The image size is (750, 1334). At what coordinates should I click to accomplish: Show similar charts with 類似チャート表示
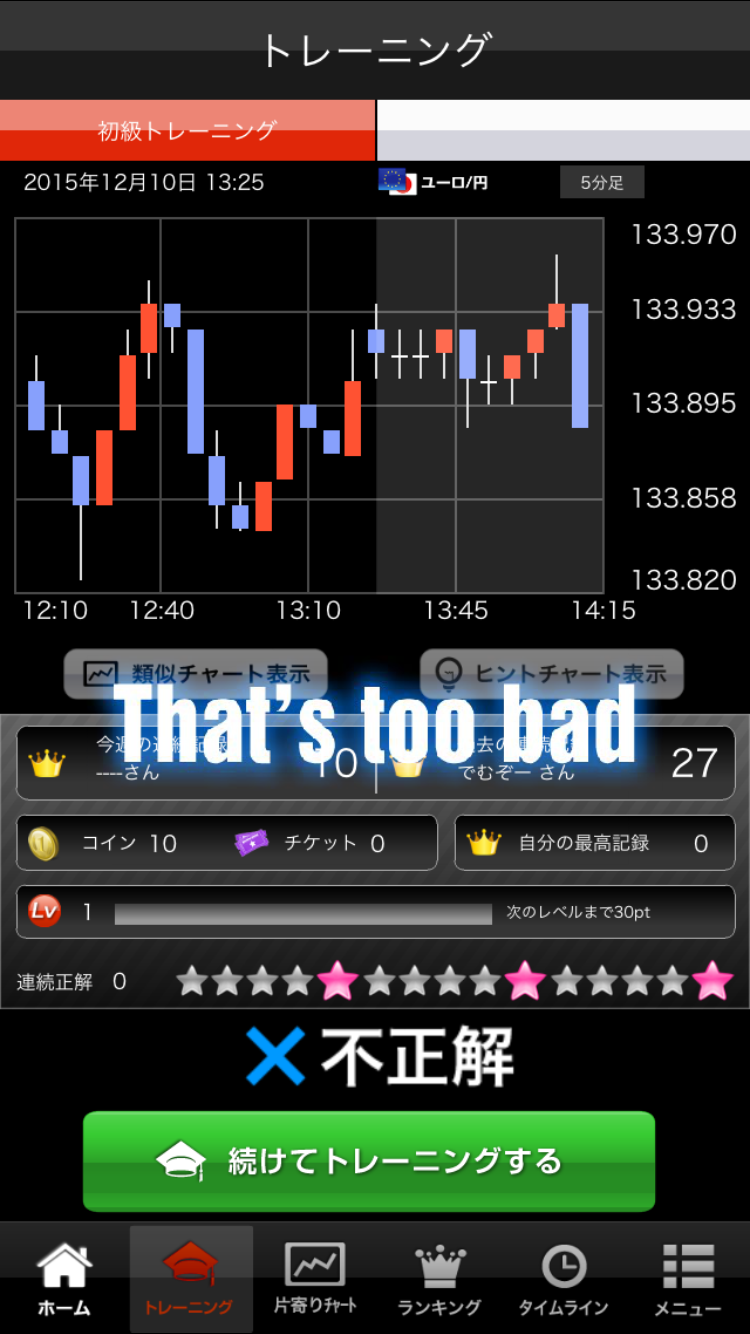point(196,674)
